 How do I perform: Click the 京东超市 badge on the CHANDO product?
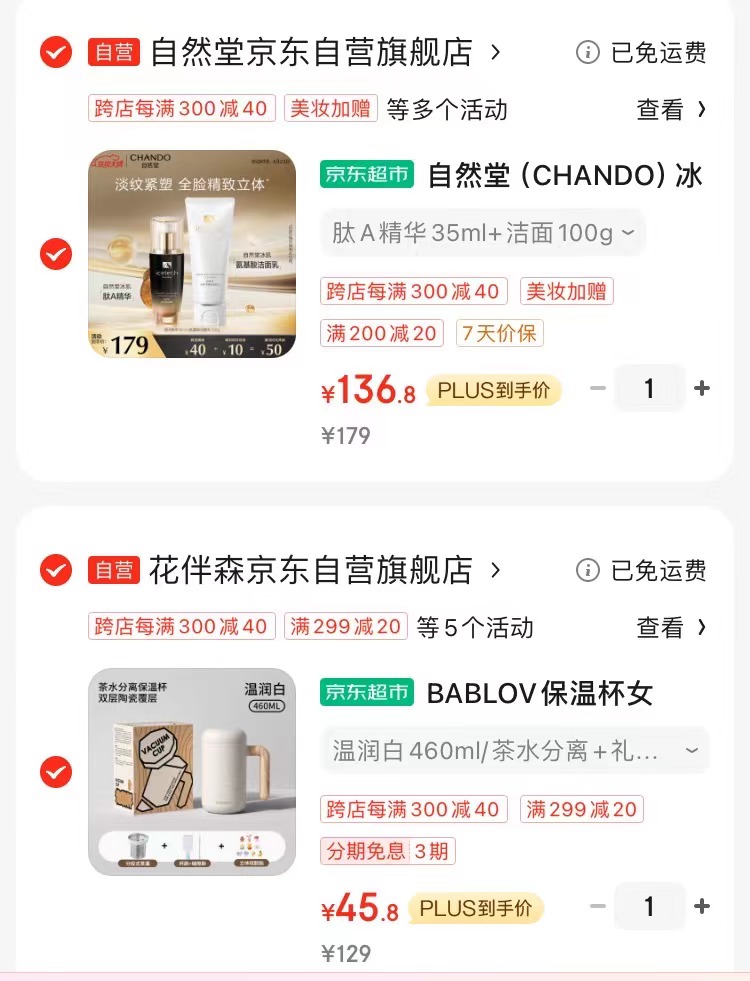point(366,175)
